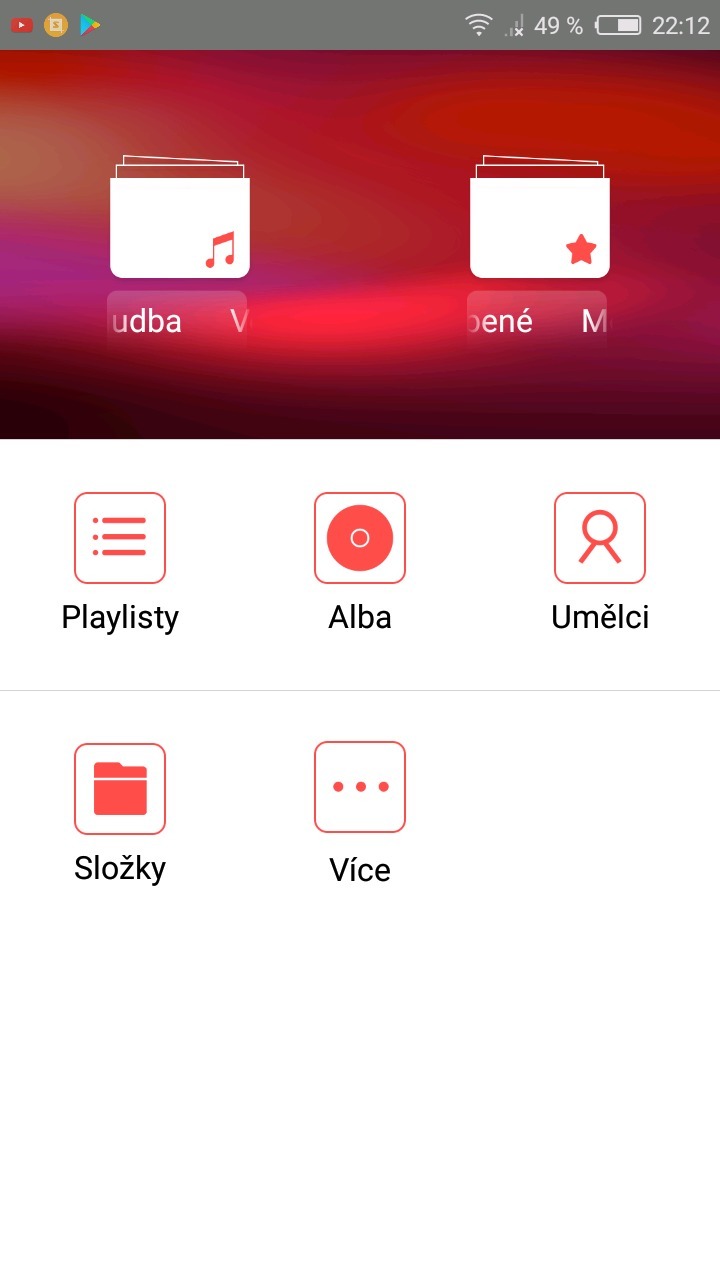Screen dimensions: 720x1280
Task: Open the Playlisty list icon
Action: tap(119, 538)
